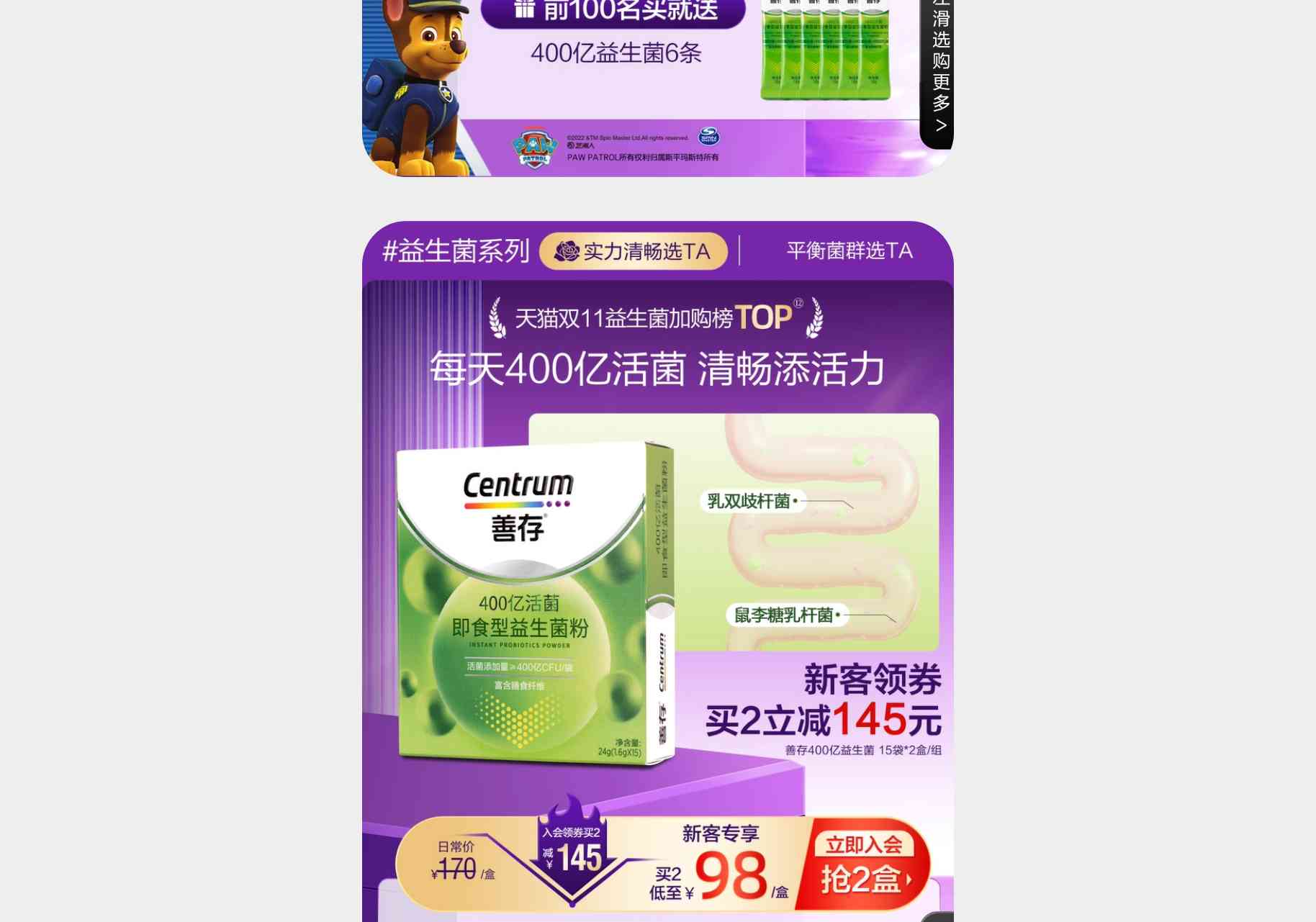
Task: Select the 实力清畅选TA tab
Action: click(x=634, y=251)
